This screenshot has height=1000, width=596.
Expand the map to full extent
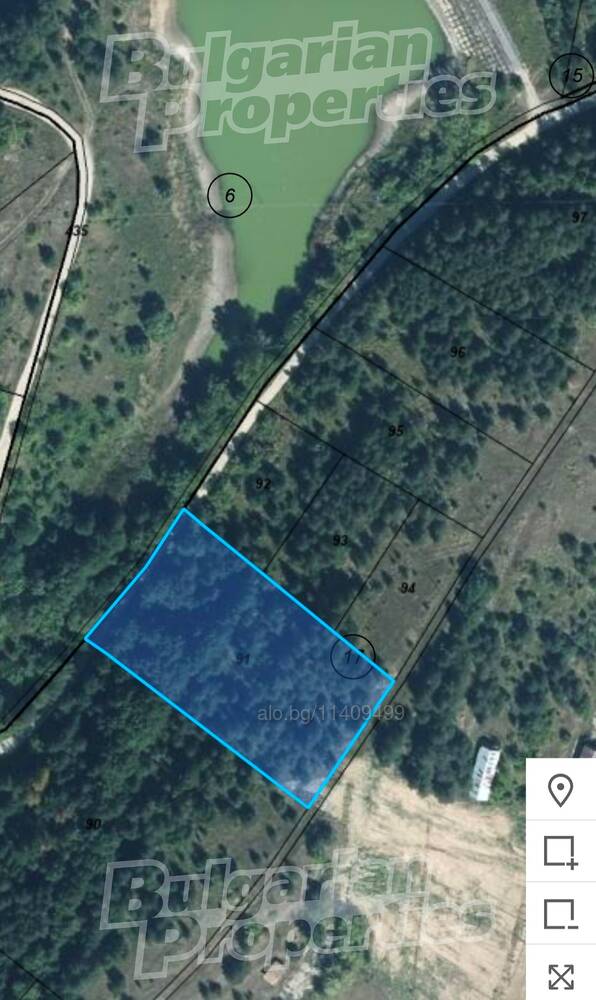tap(560, 974)
